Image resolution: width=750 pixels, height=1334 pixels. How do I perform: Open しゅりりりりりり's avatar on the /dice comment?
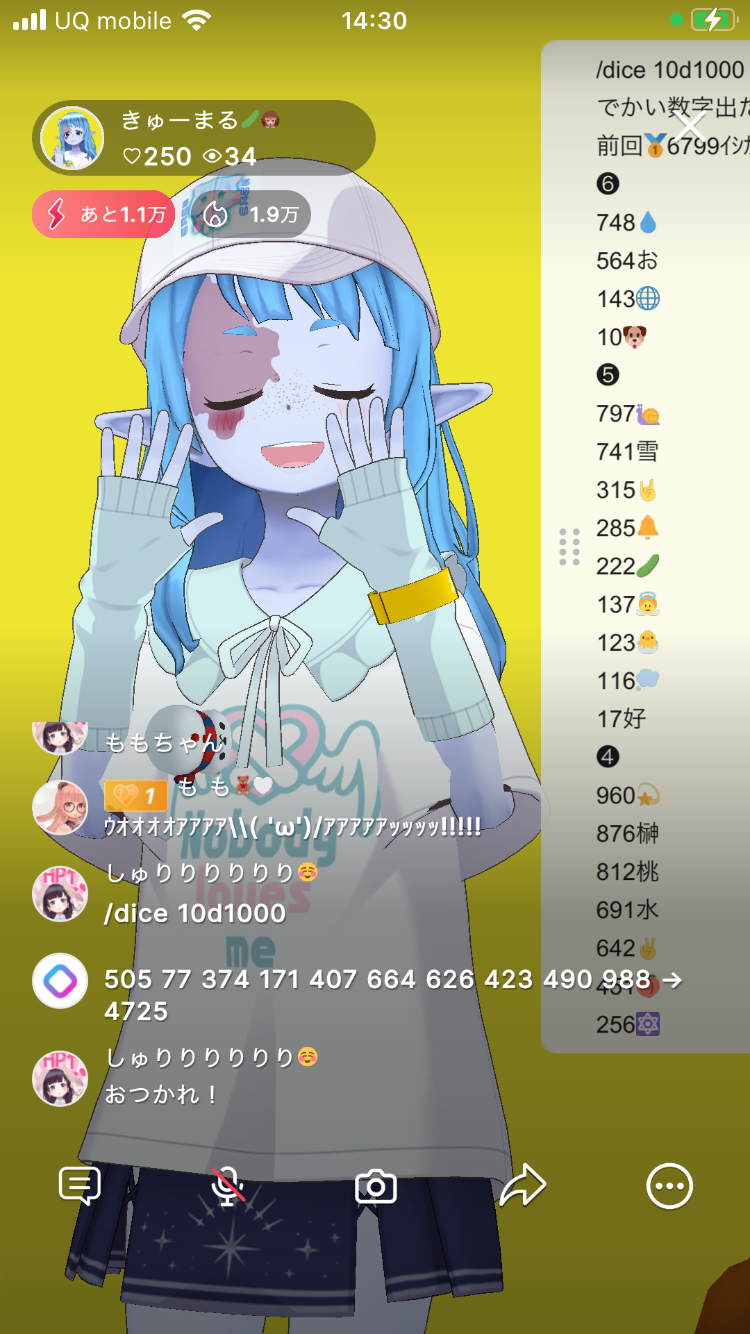tap(60, 893)
